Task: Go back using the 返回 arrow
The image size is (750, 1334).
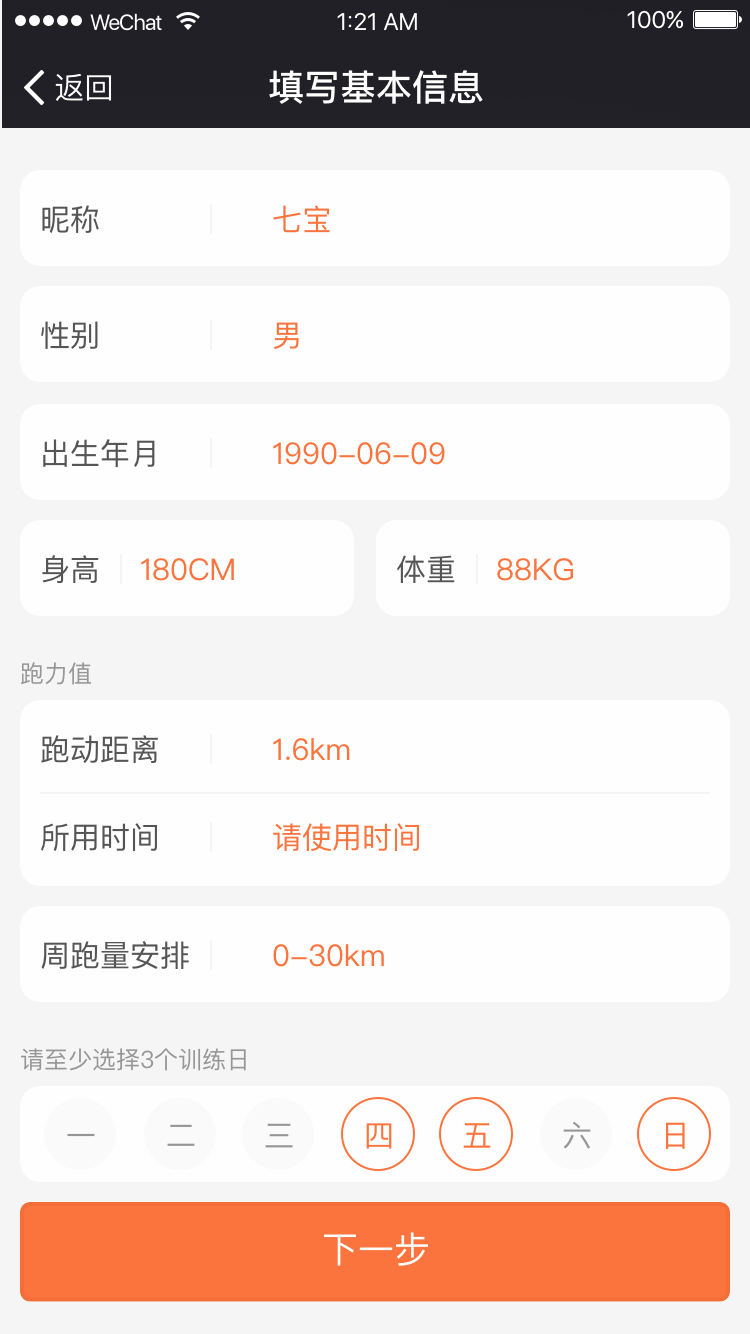Action: (x=68, y=88)
